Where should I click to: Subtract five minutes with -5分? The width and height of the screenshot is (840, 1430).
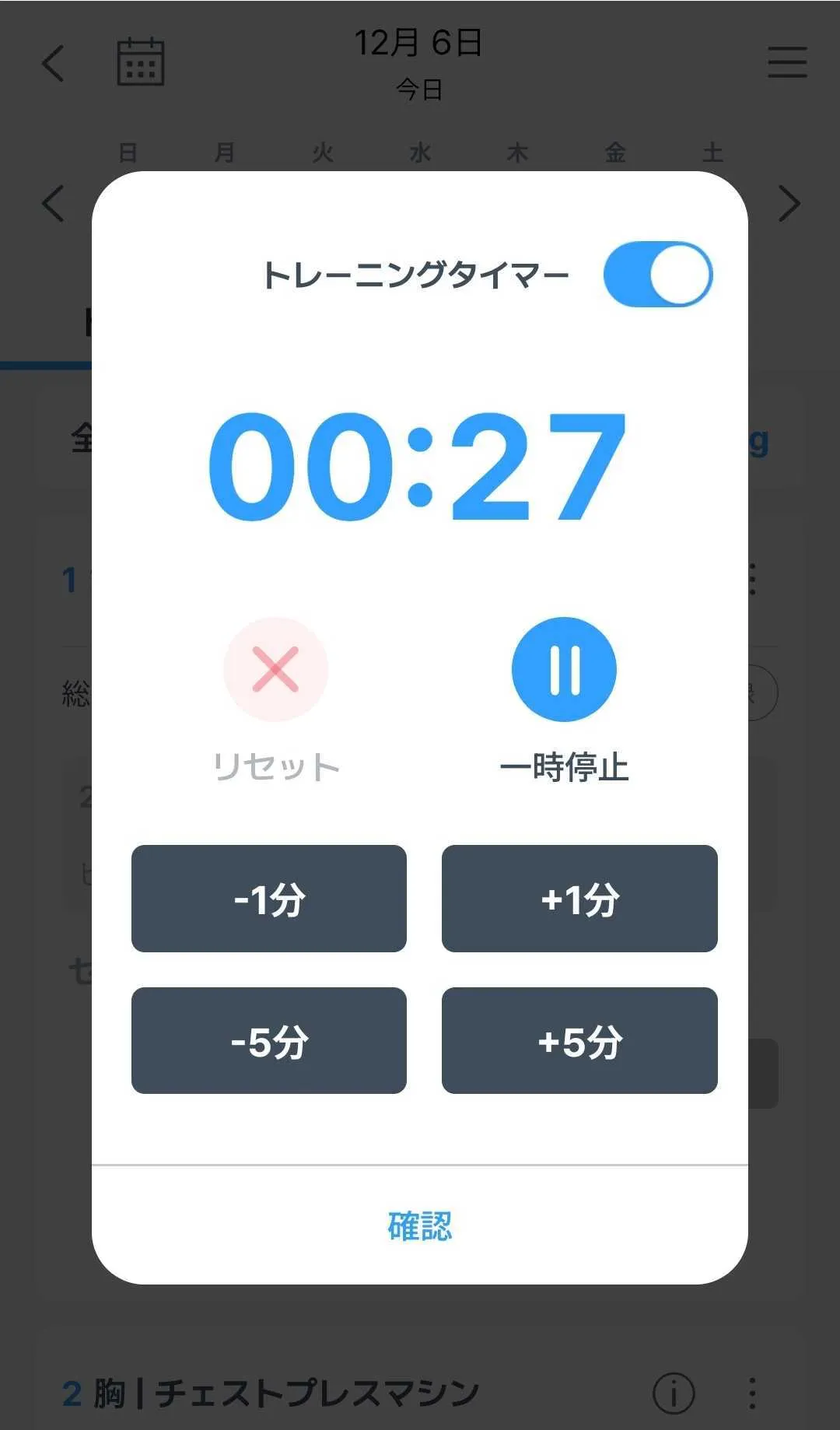click(269, 1041)
